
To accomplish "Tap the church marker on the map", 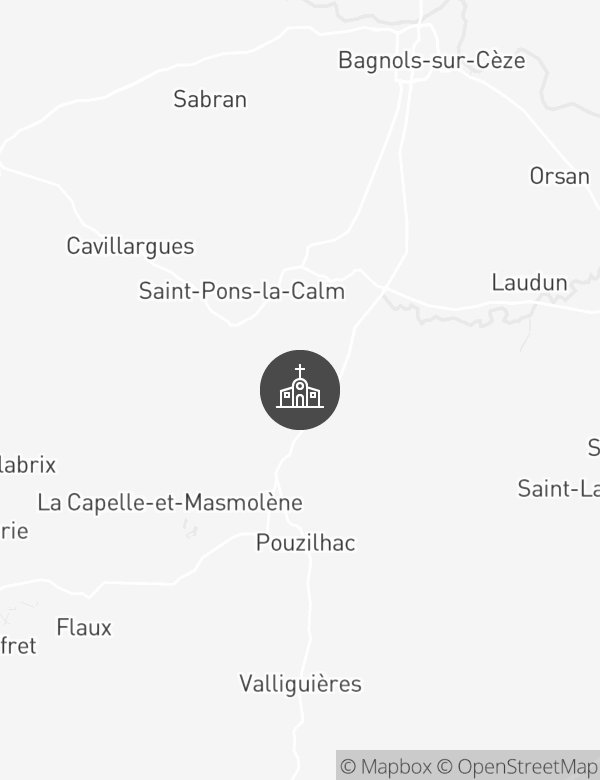I will [x=300, y=390].
